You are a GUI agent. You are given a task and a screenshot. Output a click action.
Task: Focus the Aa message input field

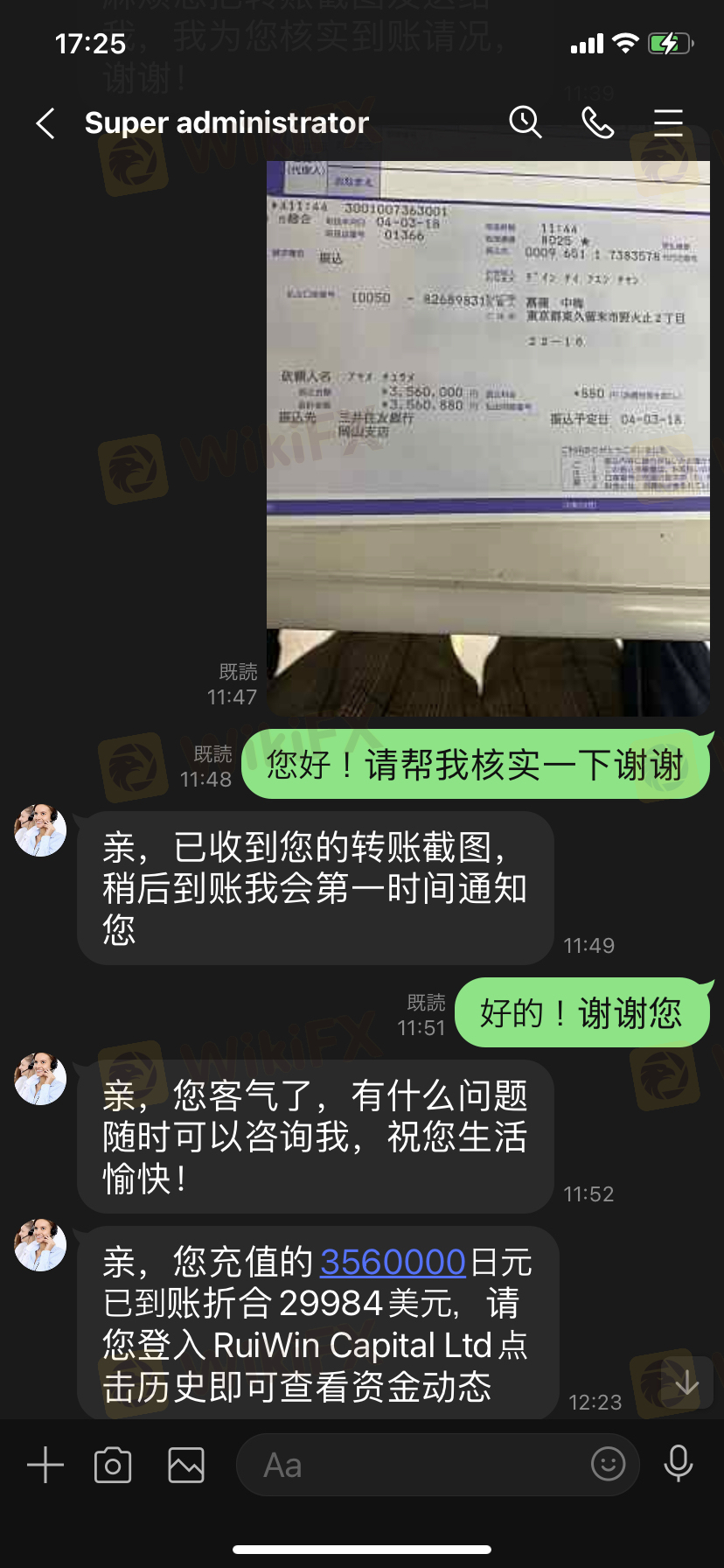point(420,1465)
